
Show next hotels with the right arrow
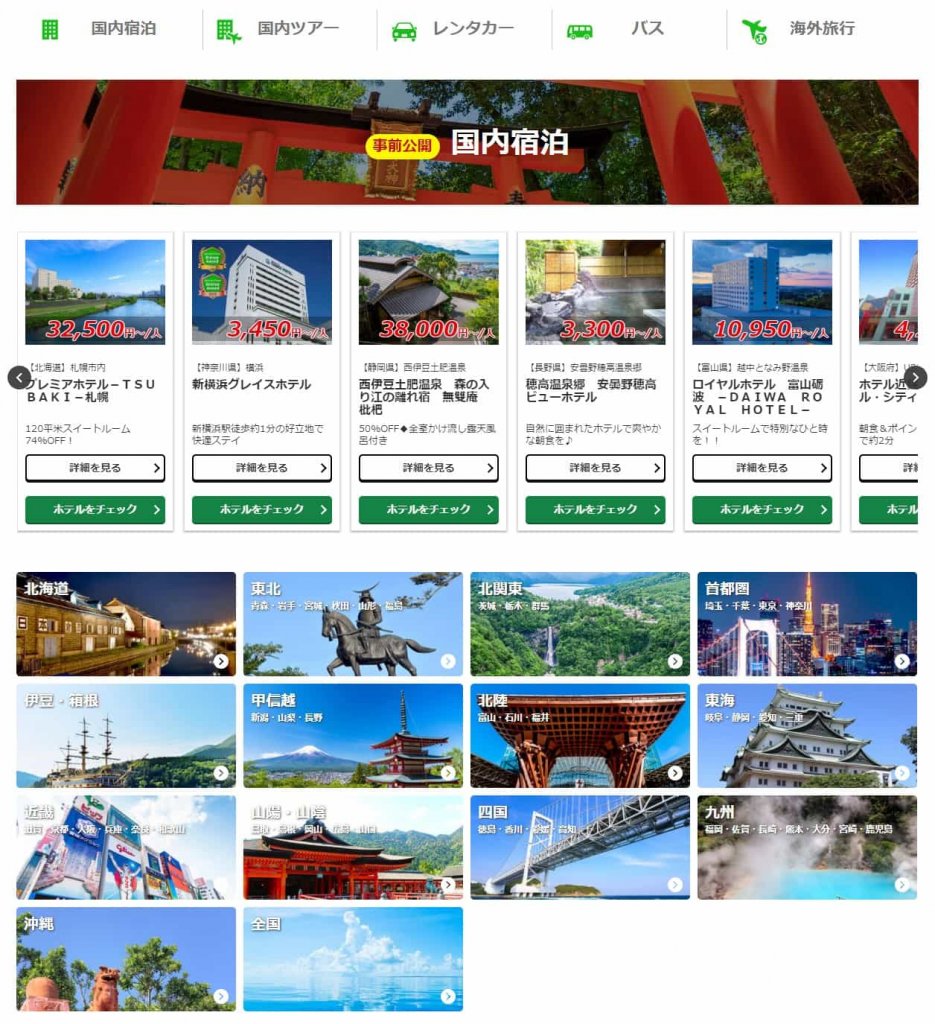coord(915,377)
